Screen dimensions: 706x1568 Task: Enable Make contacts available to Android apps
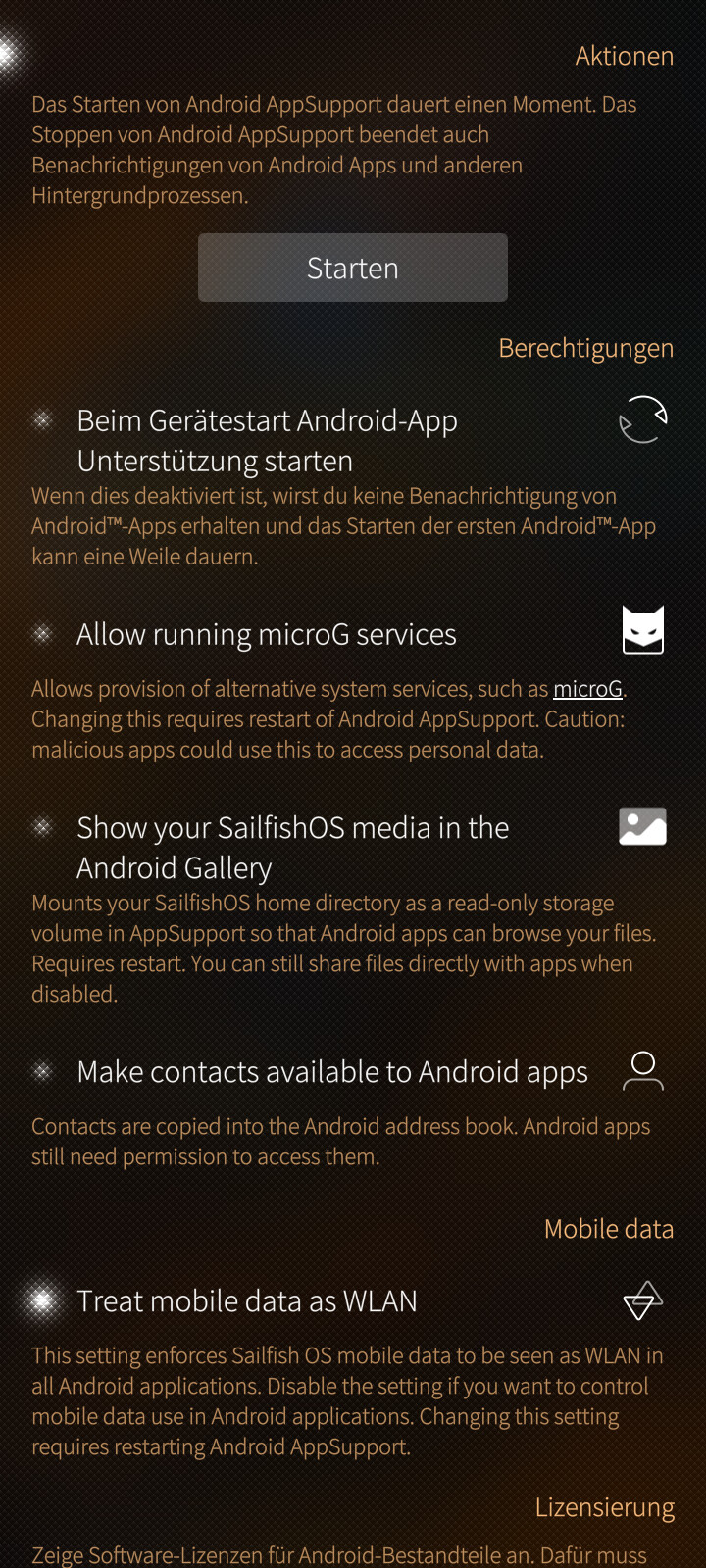[x=331, y=1071]
